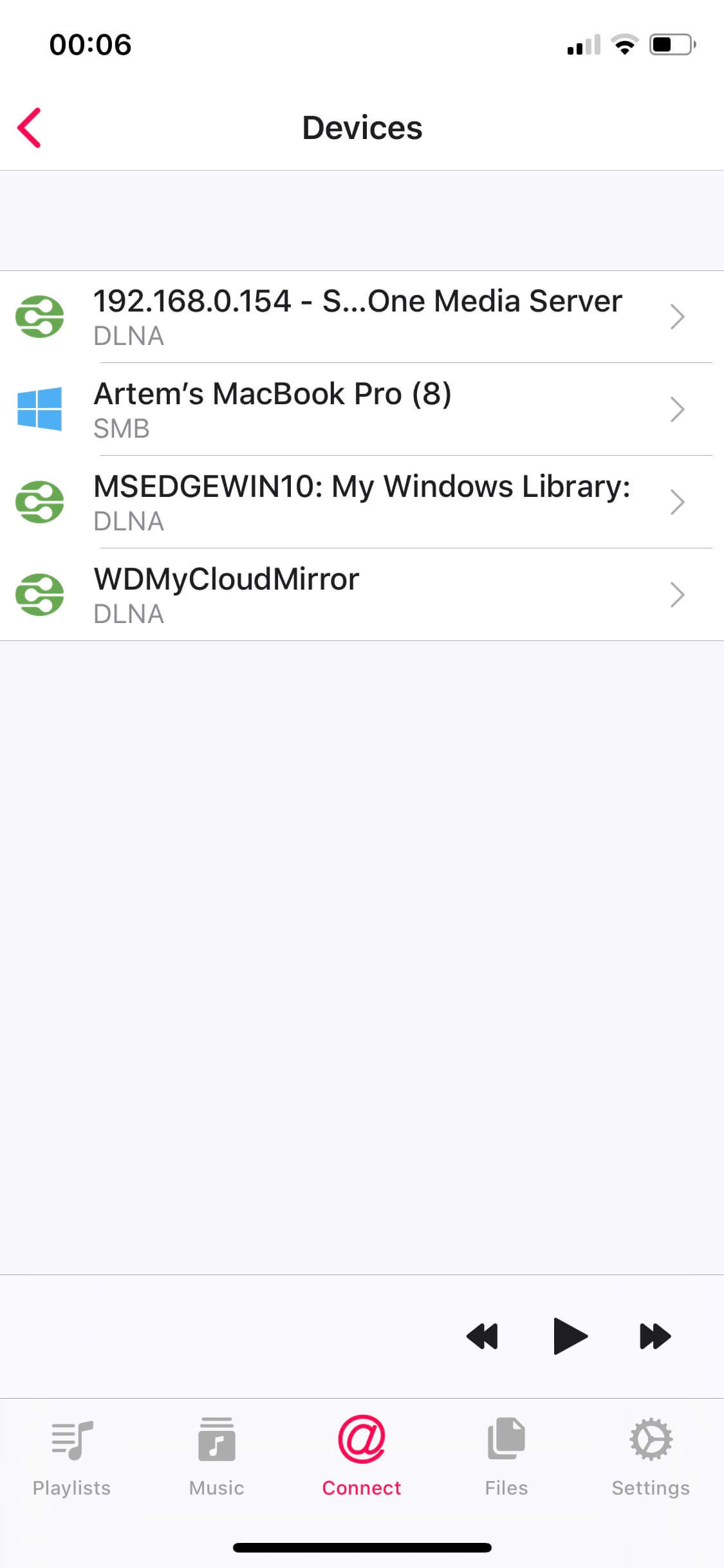Tap the DLNA icon beside MSEDGEWIN10
The height and width of the screenshot is (1568, 724).
point(40,503)
